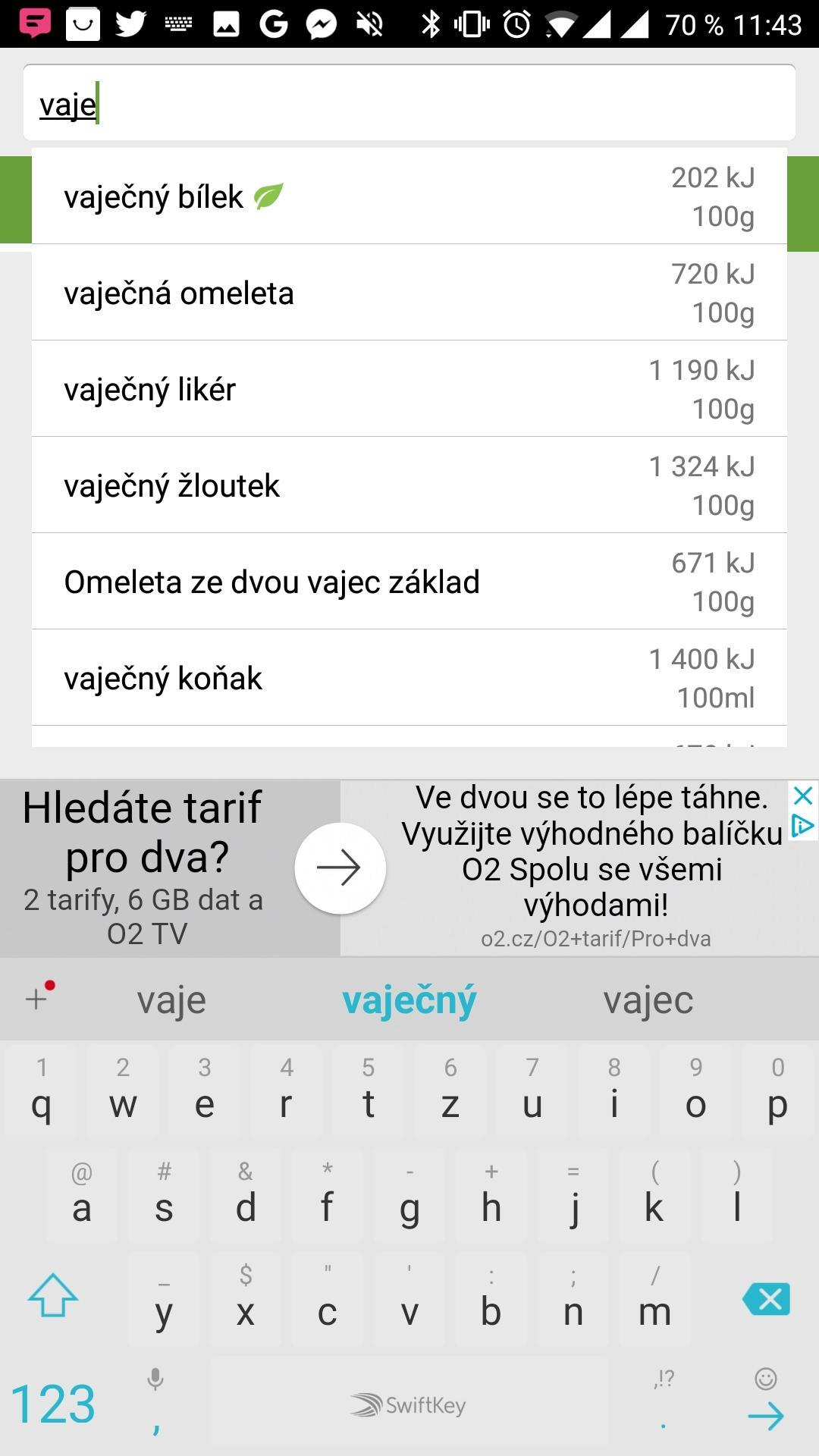Image resolution: width=819 pixels, height=1456 pixels.
Task: Pick "vaječný žloutek" from the list
Action: click(x=409, y=485)
